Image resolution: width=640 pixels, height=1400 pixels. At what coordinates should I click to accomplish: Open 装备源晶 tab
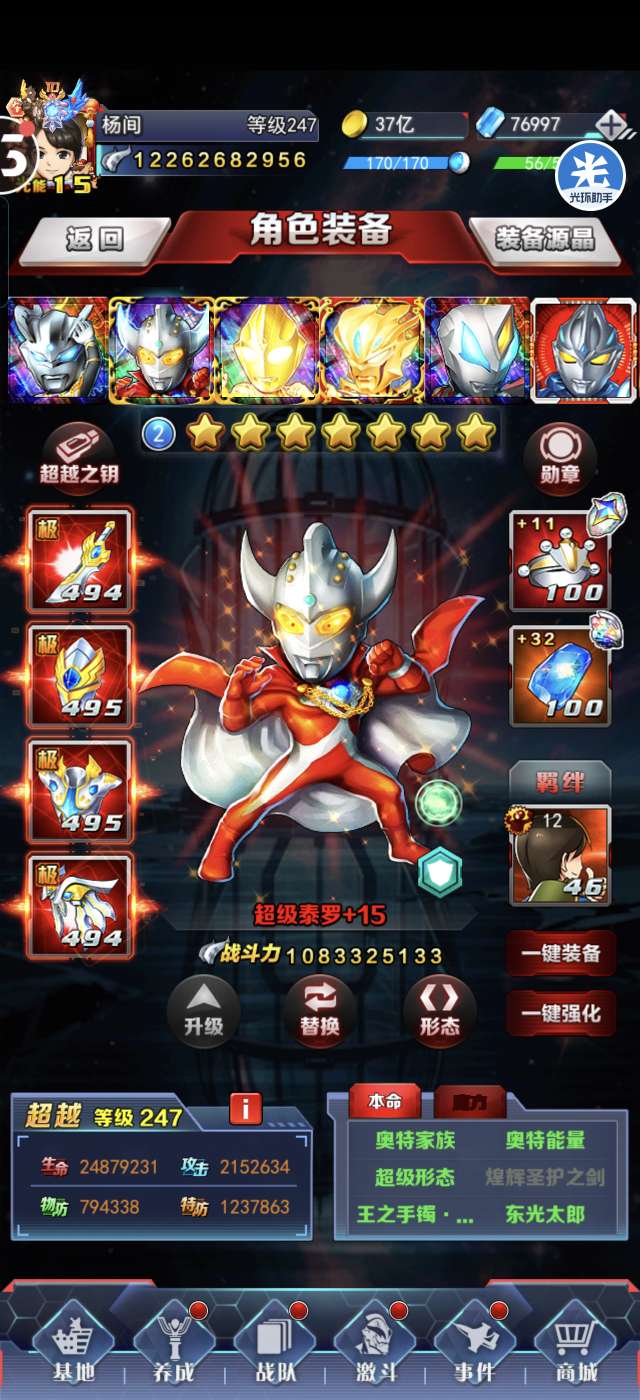point(545,238)
